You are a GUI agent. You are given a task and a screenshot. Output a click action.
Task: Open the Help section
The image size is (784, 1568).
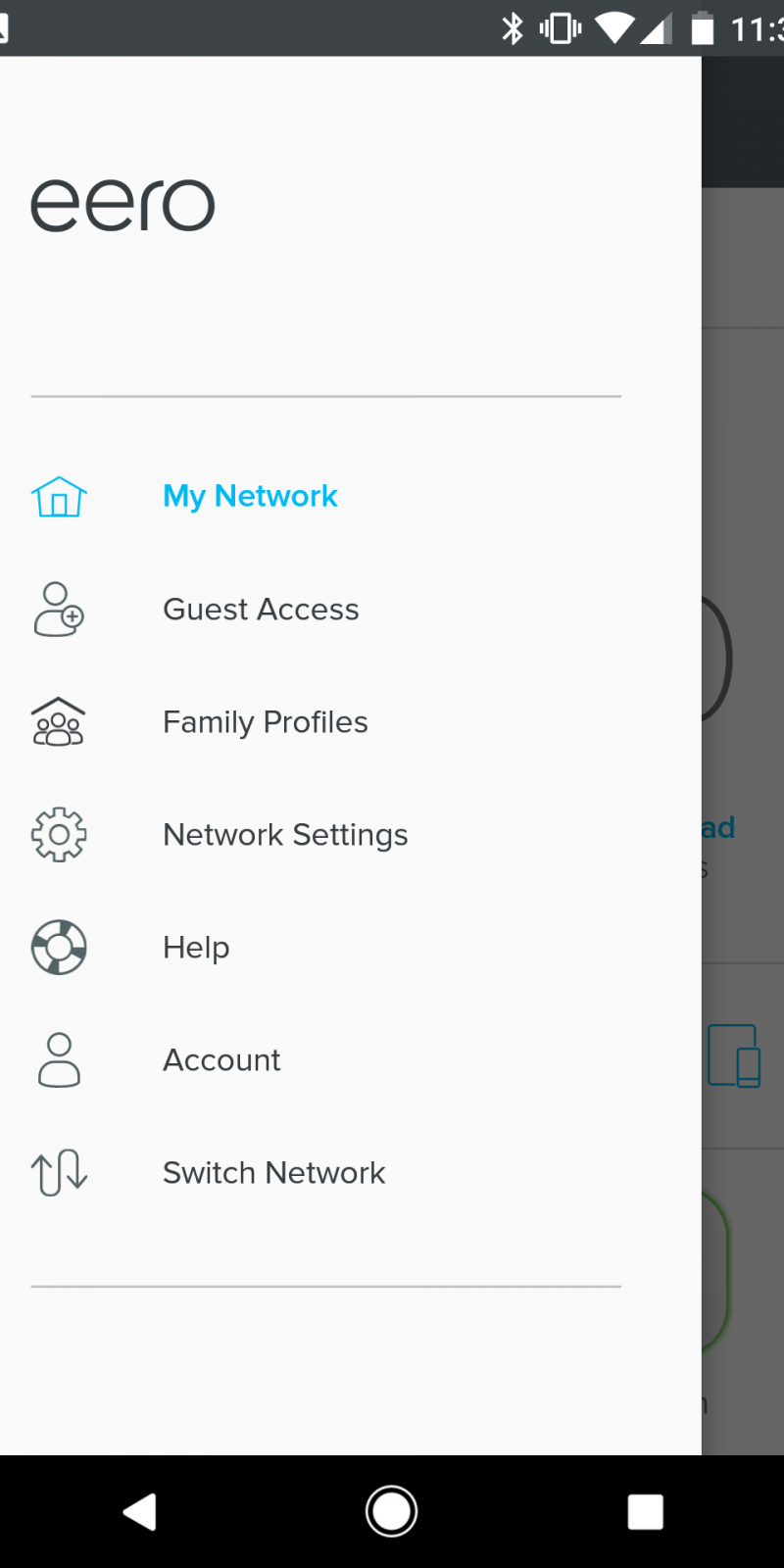[196, 948]
